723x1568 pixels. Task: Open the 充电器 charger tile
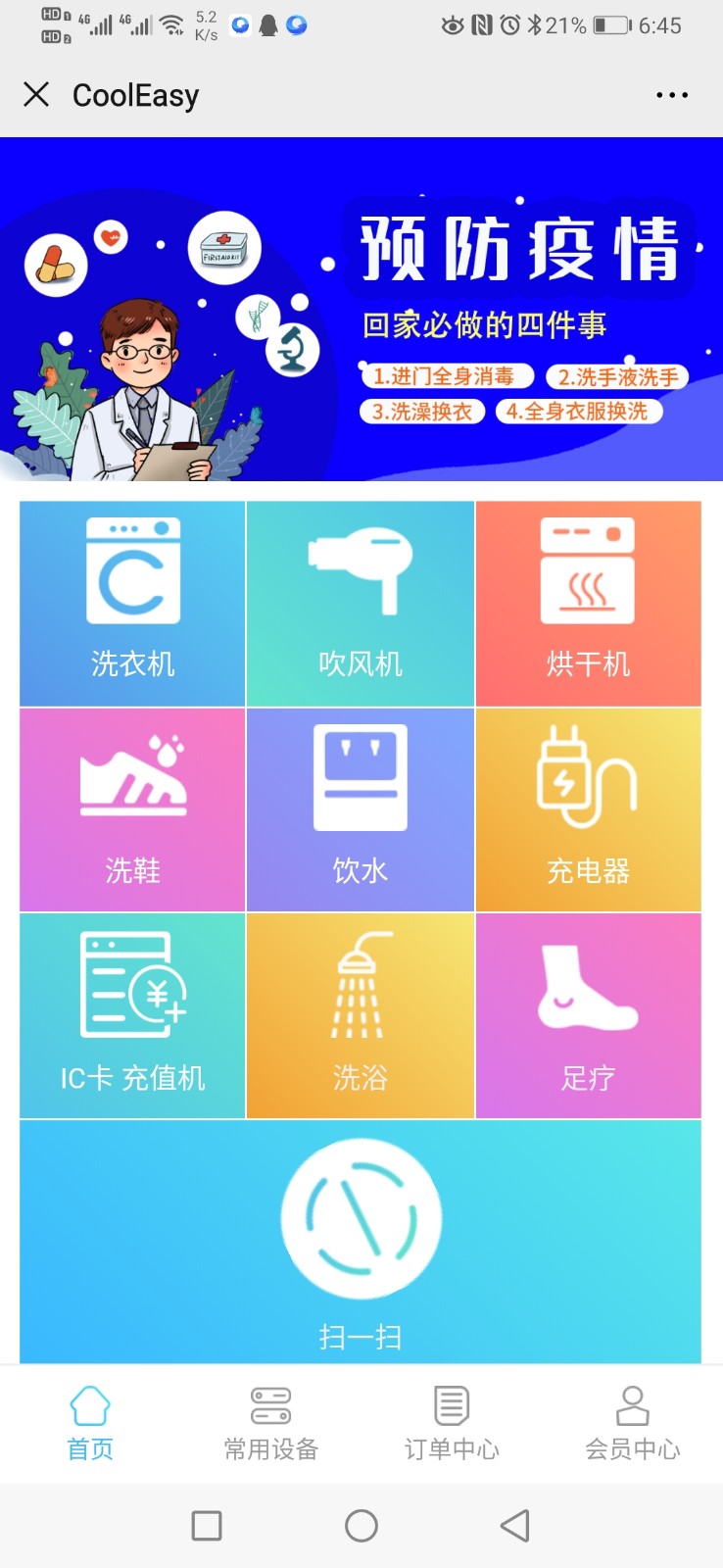click(x=588, y=809)
